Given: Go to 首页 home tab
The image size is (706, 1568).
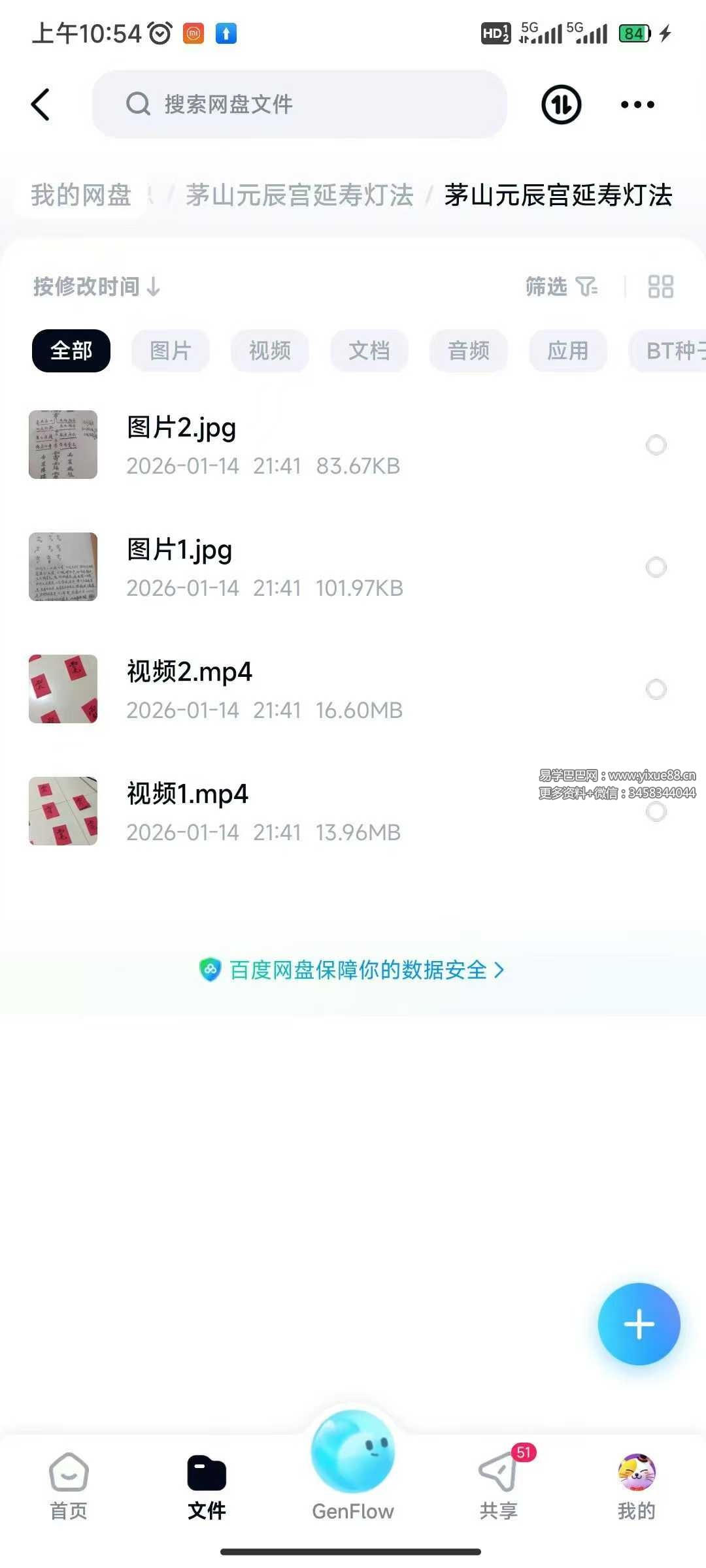Looking at the screenshot, I should (69, 1483).
